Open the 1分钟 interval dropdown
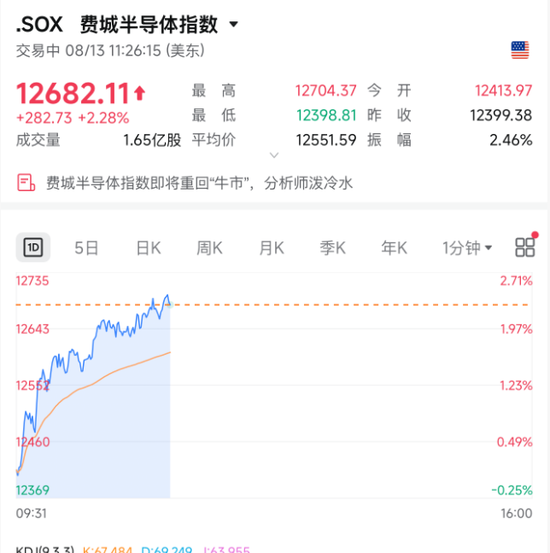This screenshot has width=550, height=553. pos(467,248)
